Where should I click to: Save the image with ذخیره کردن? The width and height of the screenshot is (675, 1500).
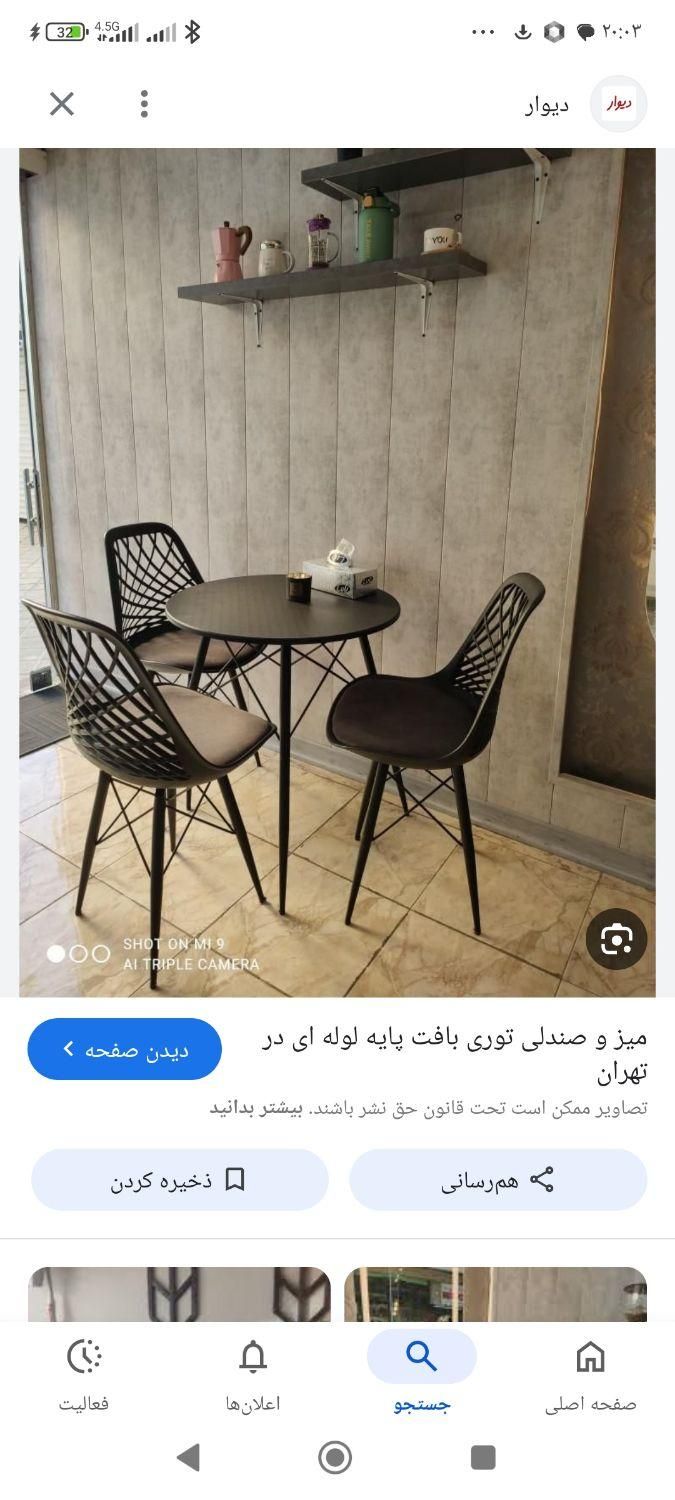point(180,1180)
